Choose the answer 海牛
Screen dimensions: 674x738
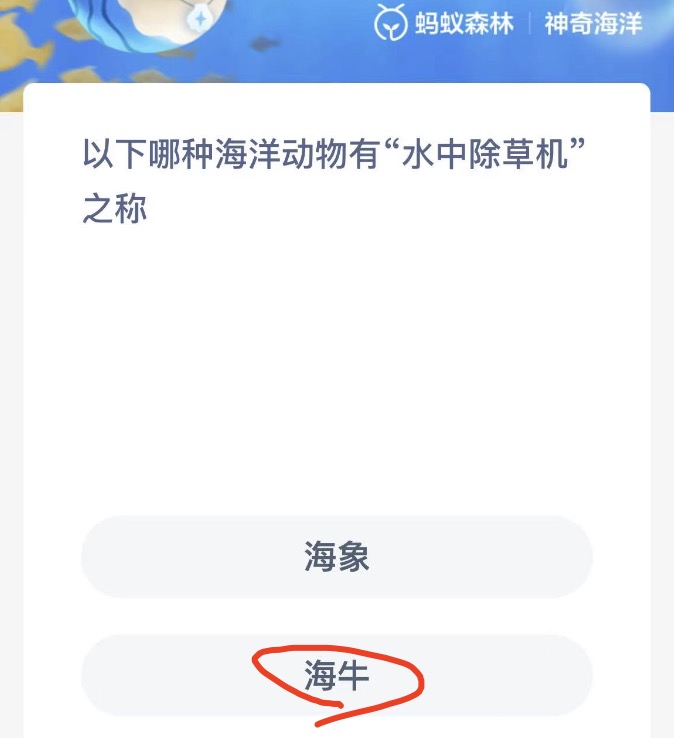[x=337, y=676]
